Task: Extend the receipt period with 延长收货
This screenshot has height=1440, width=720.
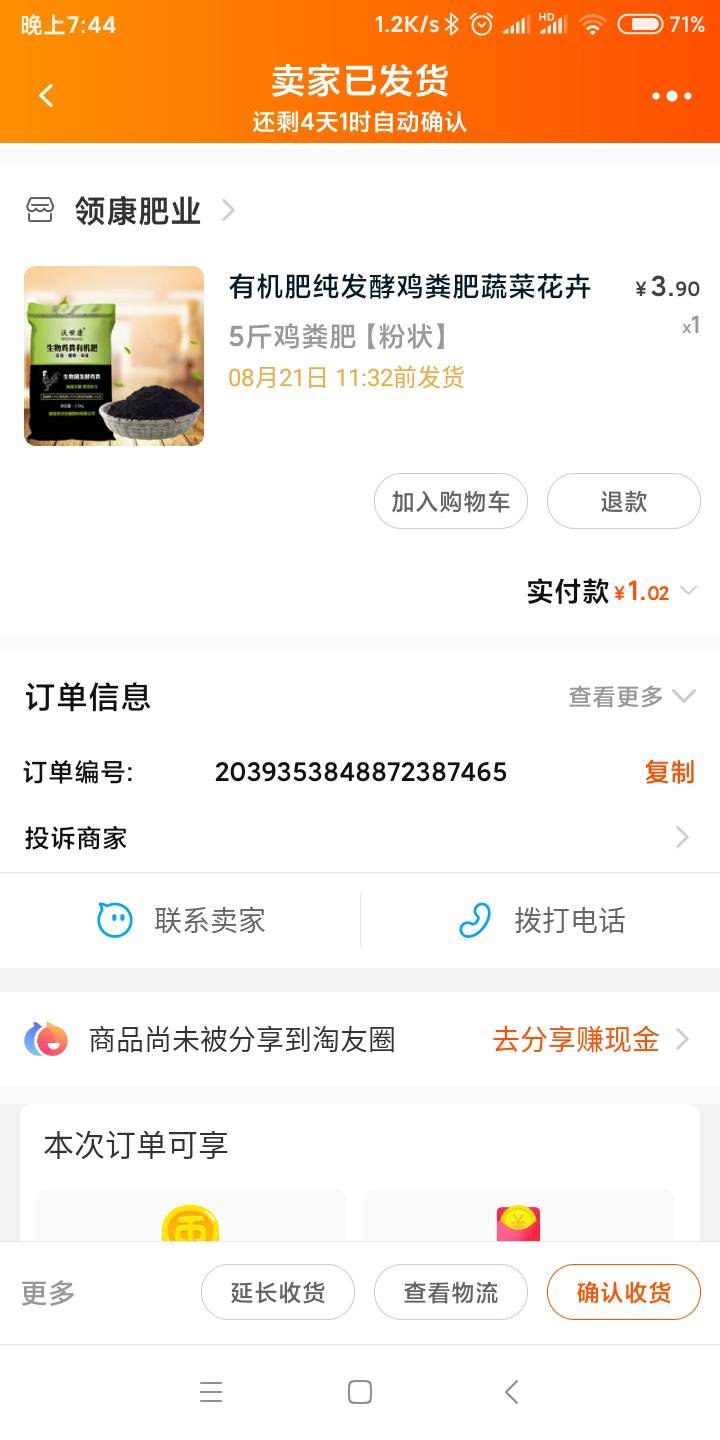Action: pos(278,1293)
